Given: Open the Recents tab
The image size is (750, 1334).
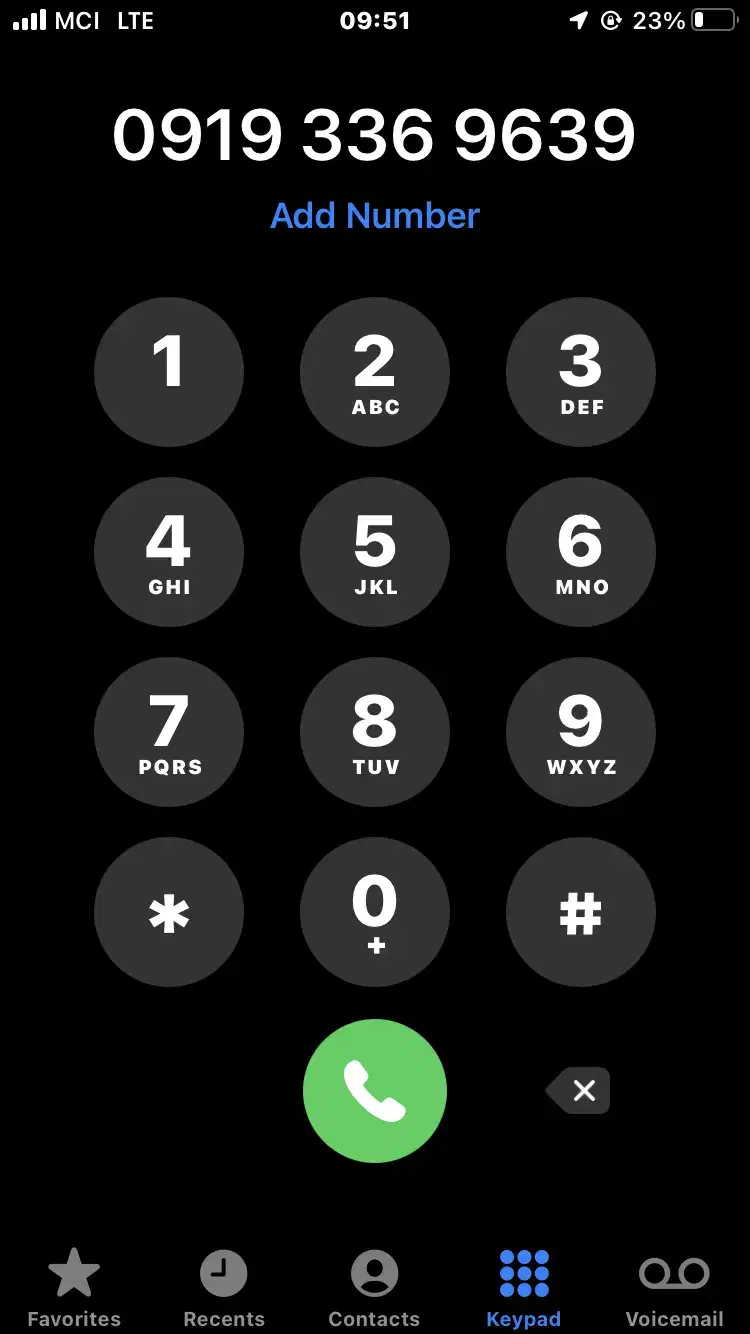Looking at the screenshot, I should point(224,1288).
